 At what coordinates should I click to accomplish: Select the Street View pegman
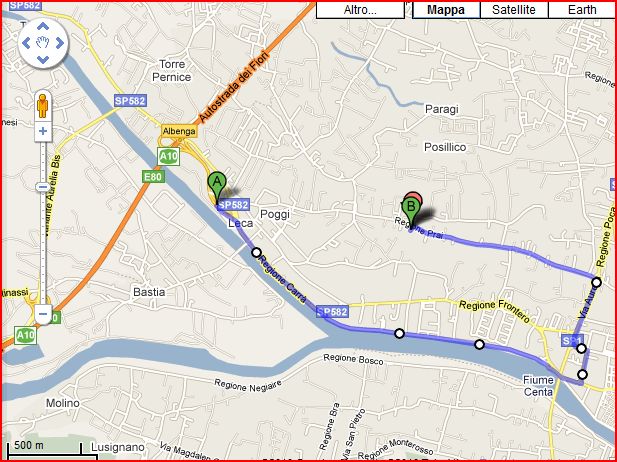pyautogui.click(x=42, y=103)
